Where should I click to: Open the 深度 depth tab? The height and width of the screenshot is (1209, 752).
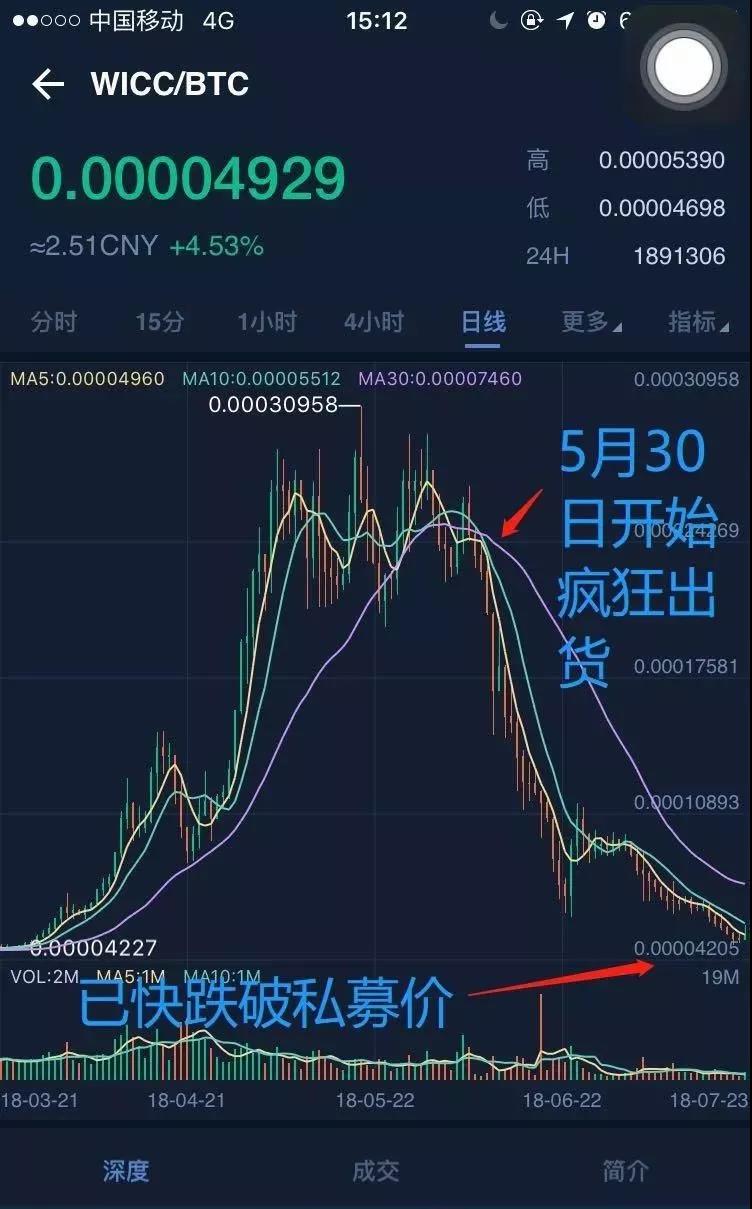point(126,1170)
